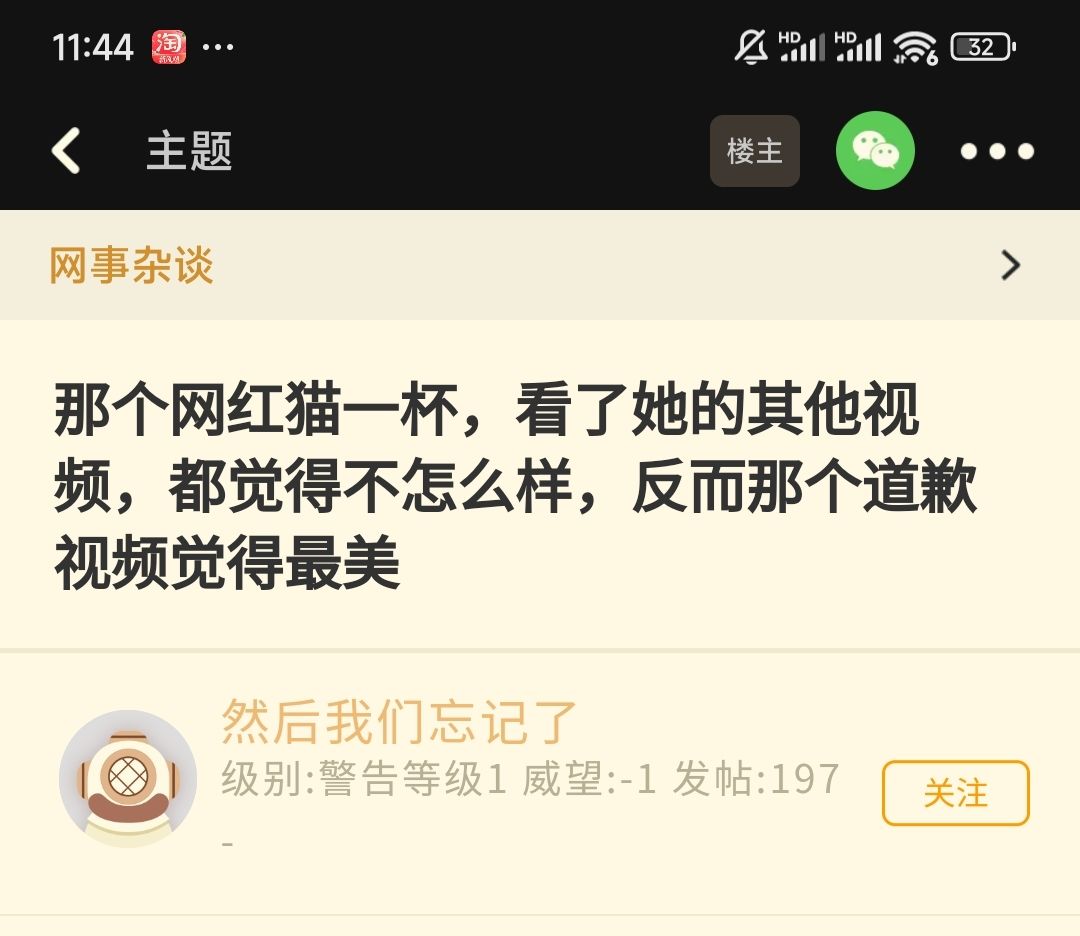This screenshot has height=936, width=1080.
Task: Go back using the top-left arrow
Action: coord(67,151)
